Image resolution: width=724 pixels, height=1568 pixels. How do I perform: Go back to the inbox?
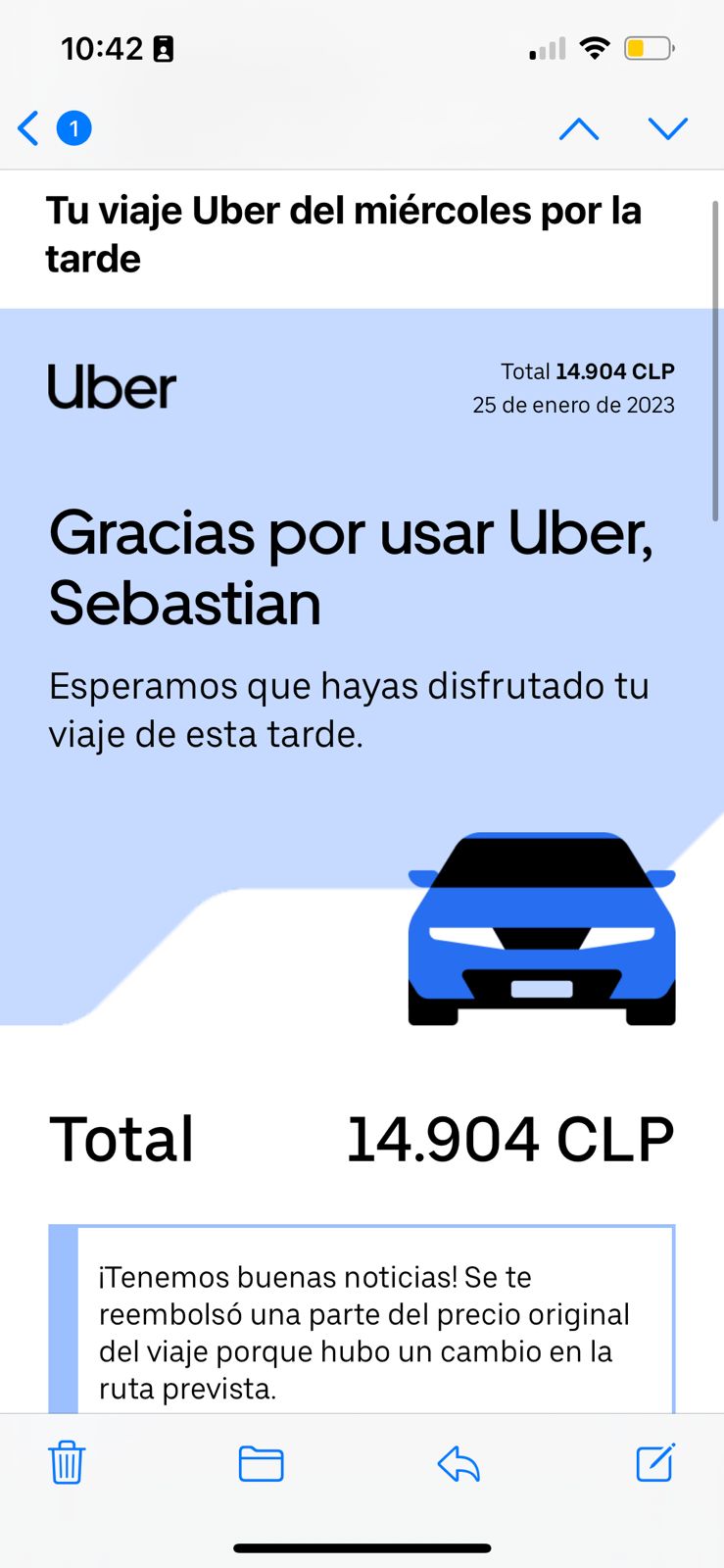point(30,128)
